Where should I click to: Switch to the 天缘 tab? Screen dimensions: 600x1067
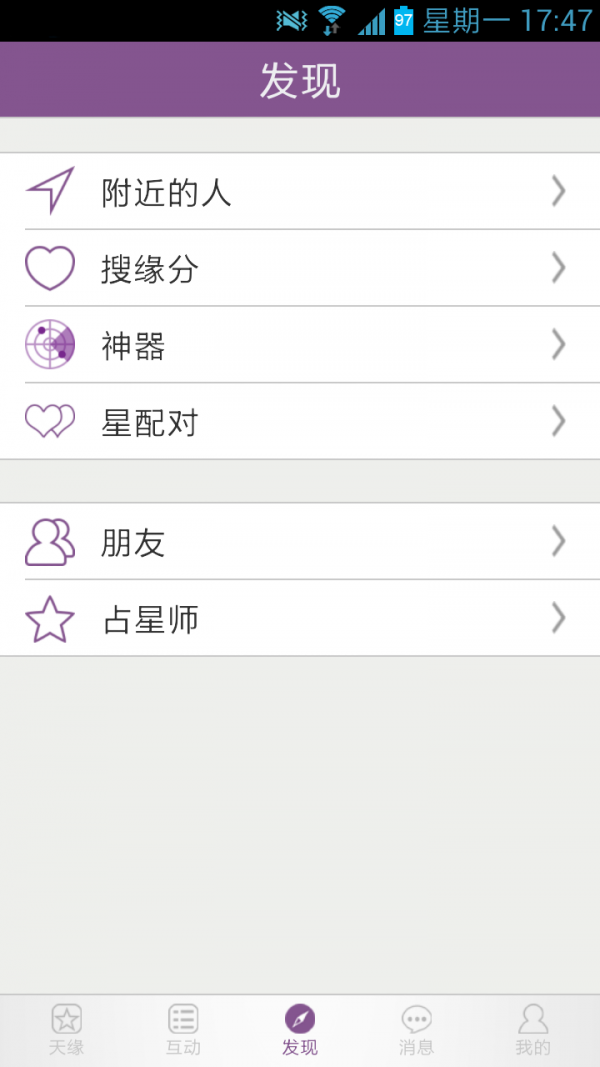point(66,1030)
